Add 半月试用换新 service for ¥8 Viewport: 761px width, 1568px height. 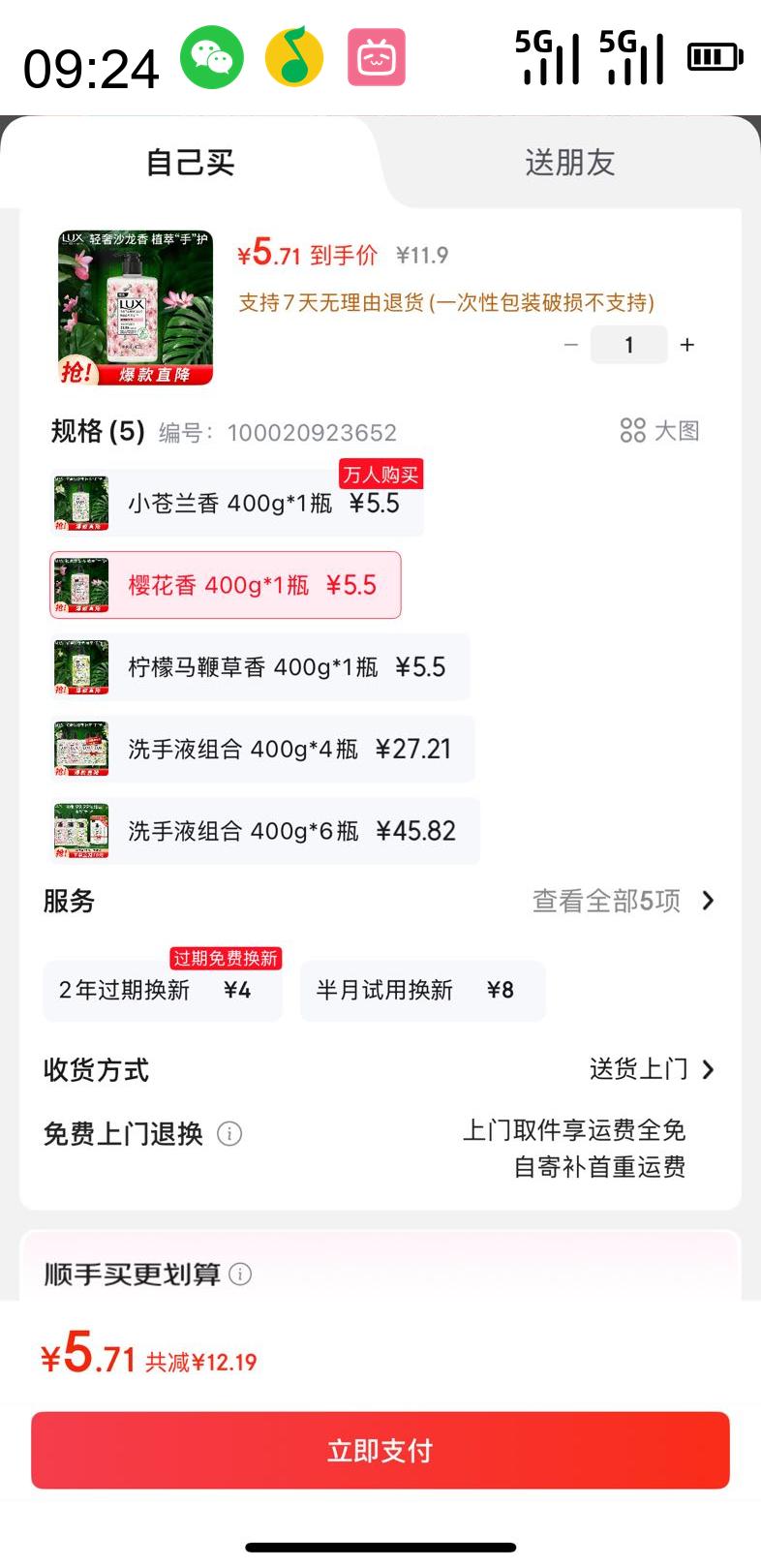422,990
